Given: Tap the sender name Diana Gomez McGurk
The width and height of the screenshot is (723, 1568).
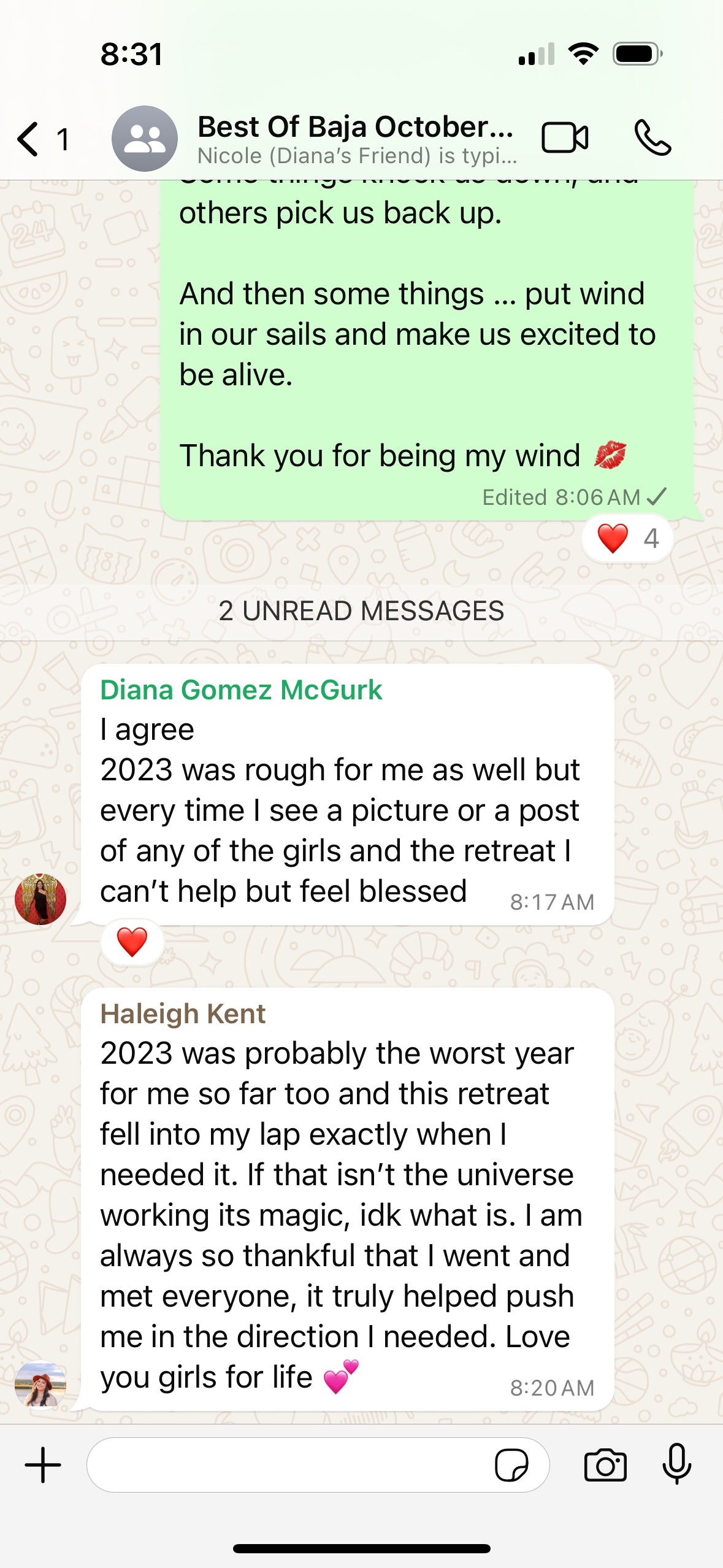Looking at the screenshot, I should tap(241, 690).
